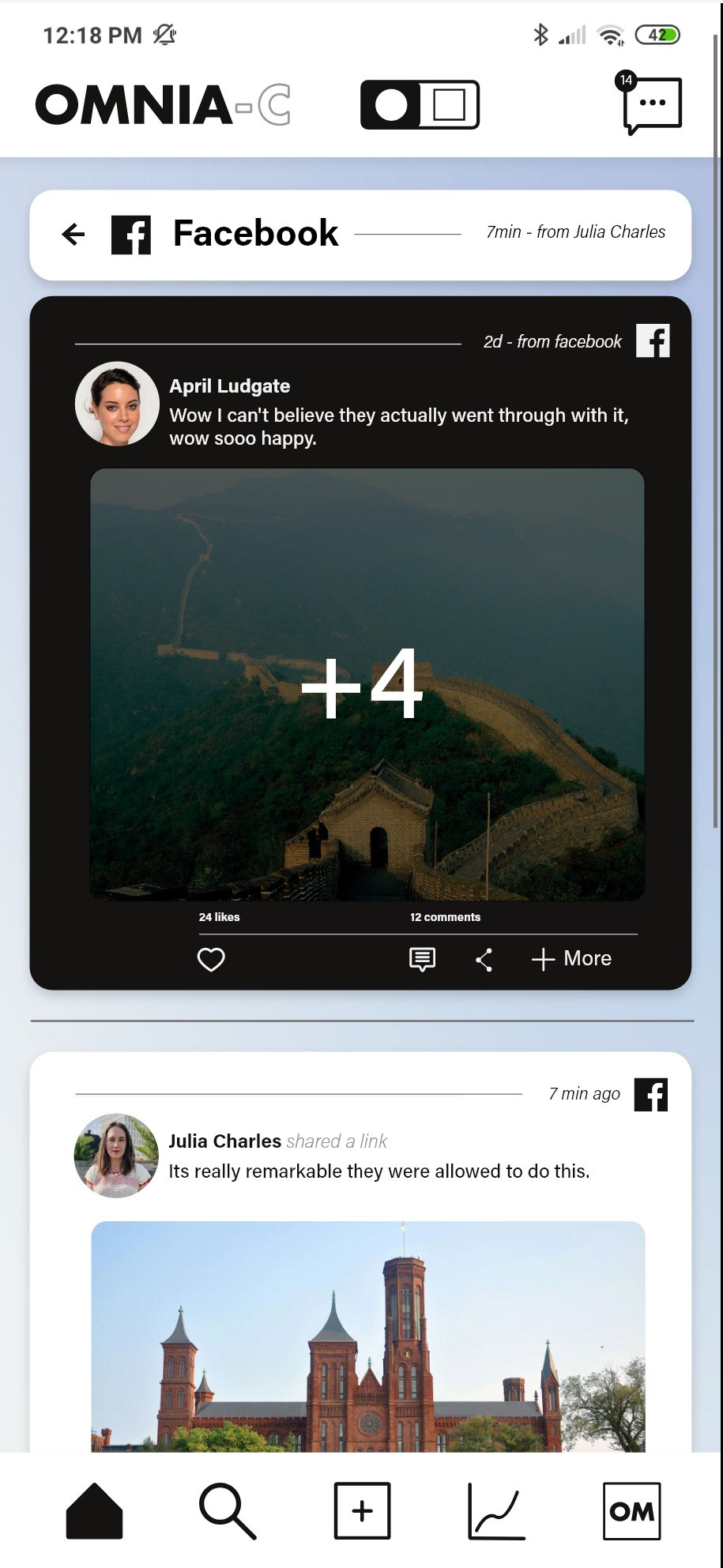723x1568 pixels.
Task: Open messages with 14 unread badge
Action: (x=652, y=105)
